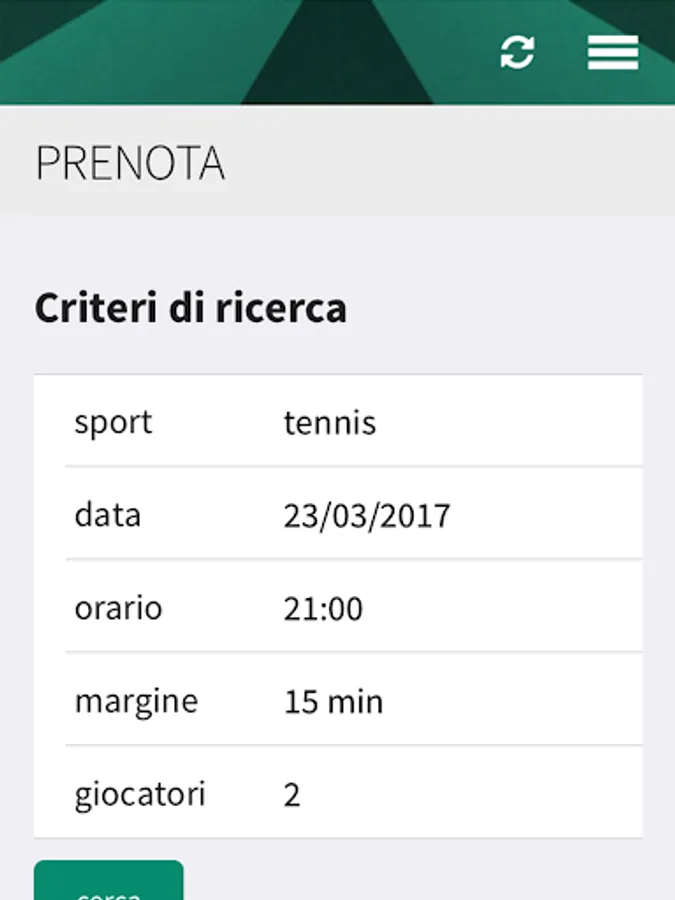
Task: Open the hamburger menu
Action: (x=612, y=52)
